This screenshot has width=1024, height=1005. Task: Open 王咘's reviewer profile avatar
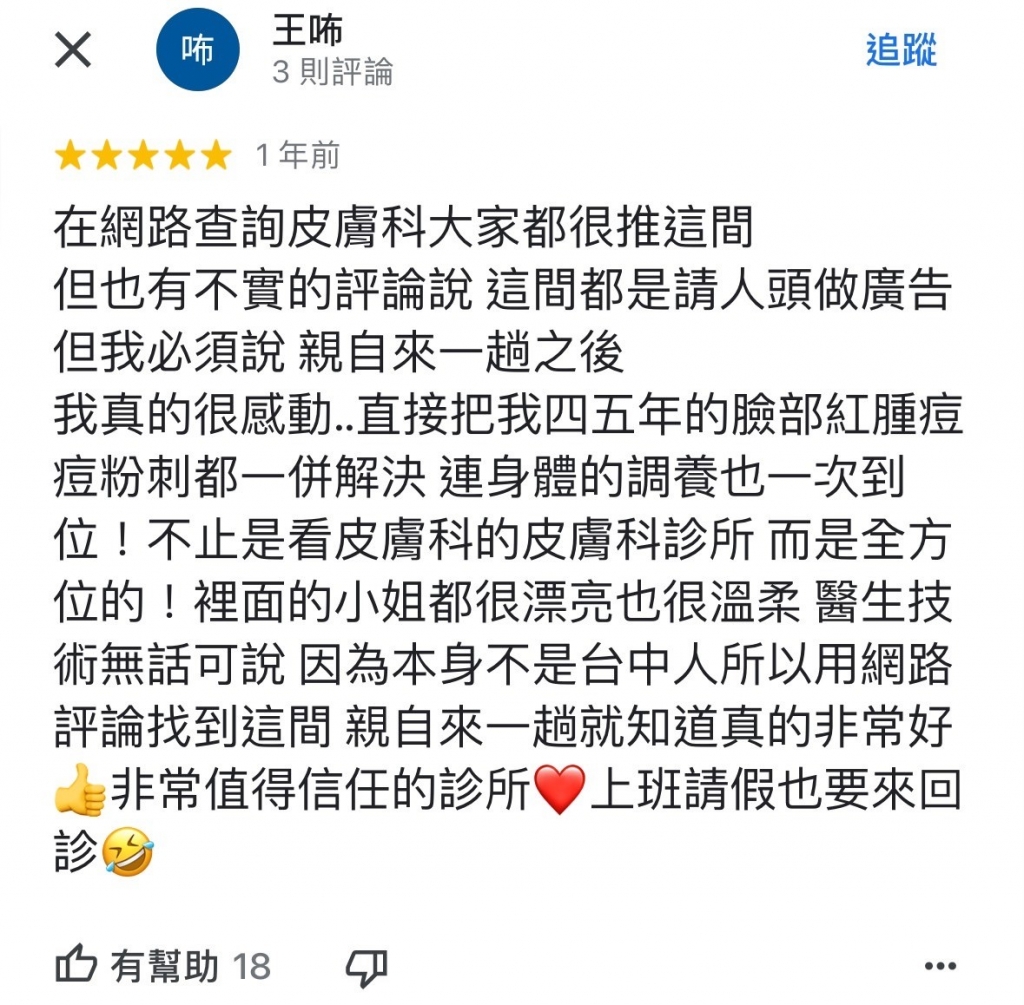pyautogui.click(x=197, y=50)
